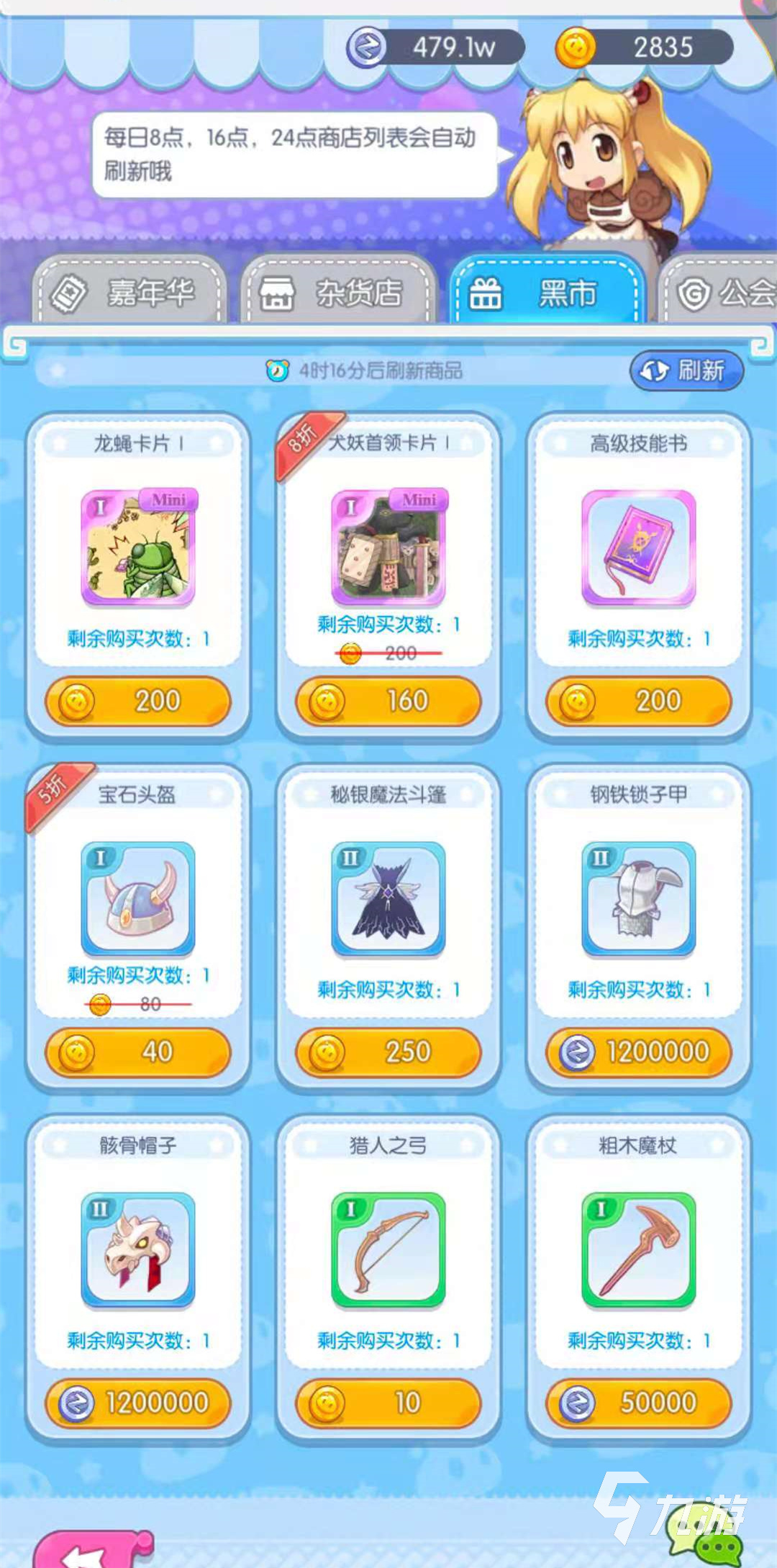Switch to the 嘉年华 tab
The height and width of the screenshot is (1568, 777).
click(x=131, y=293)
